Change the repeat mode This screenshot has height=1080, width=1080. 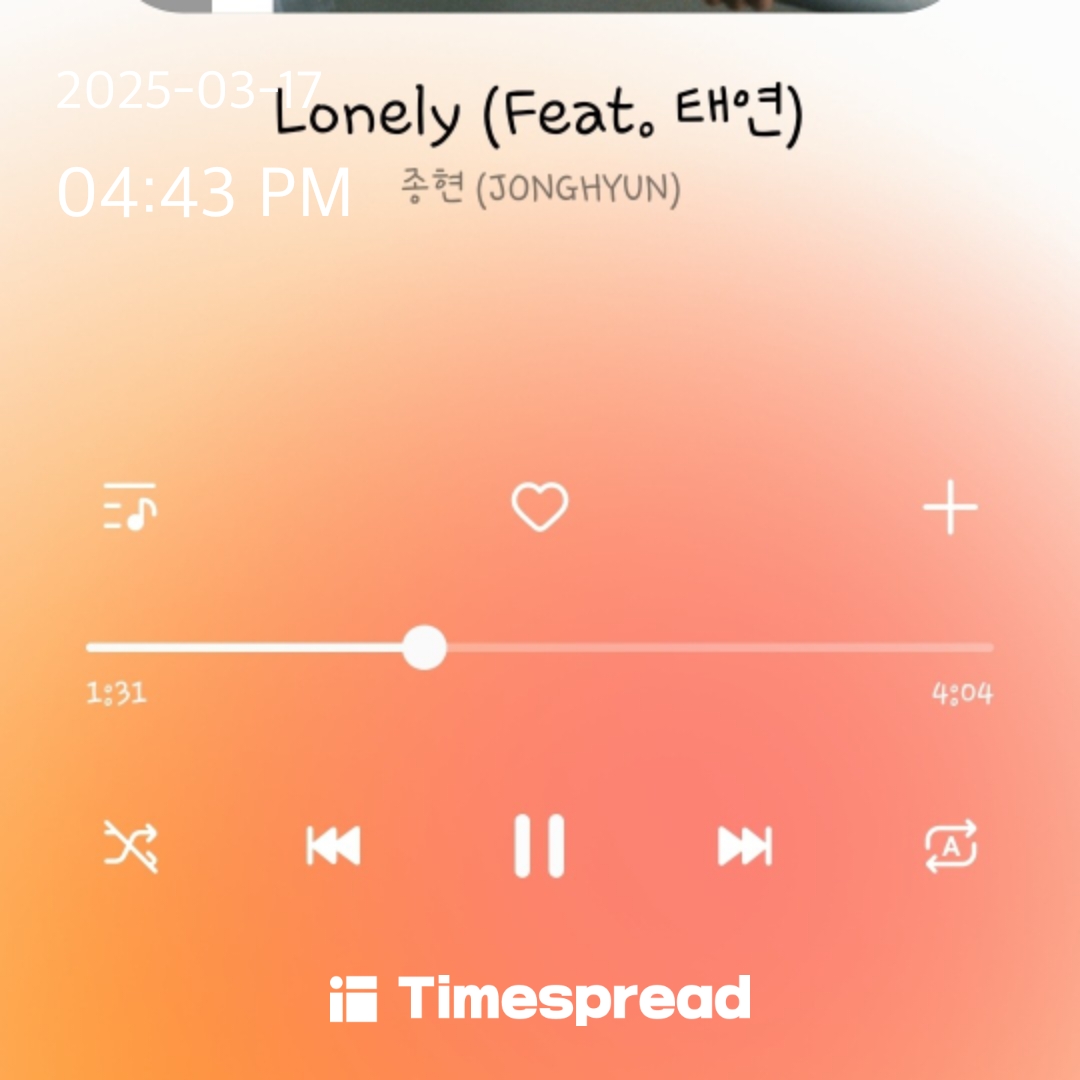(950, 847)
